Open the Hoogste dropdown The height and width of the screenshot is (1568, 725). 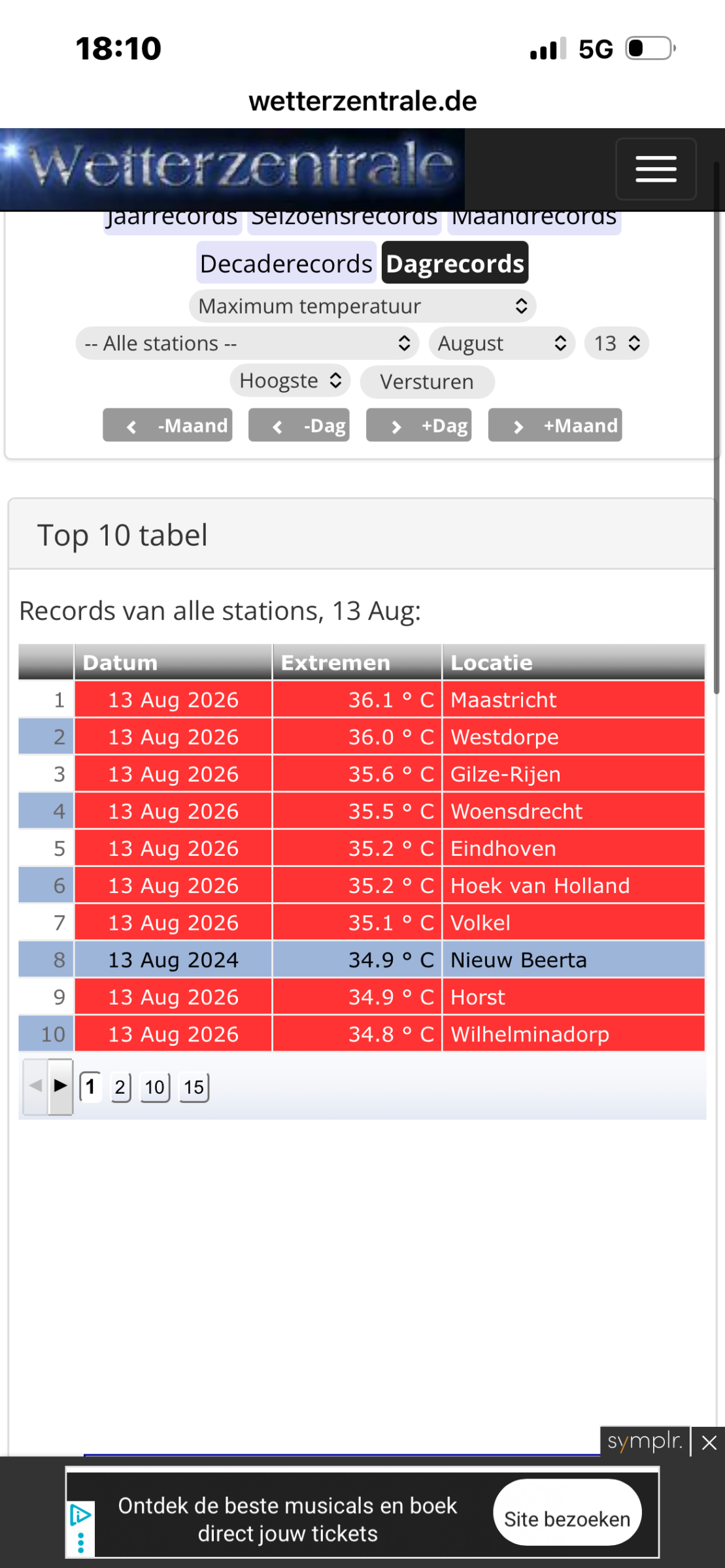click(290, 380)
